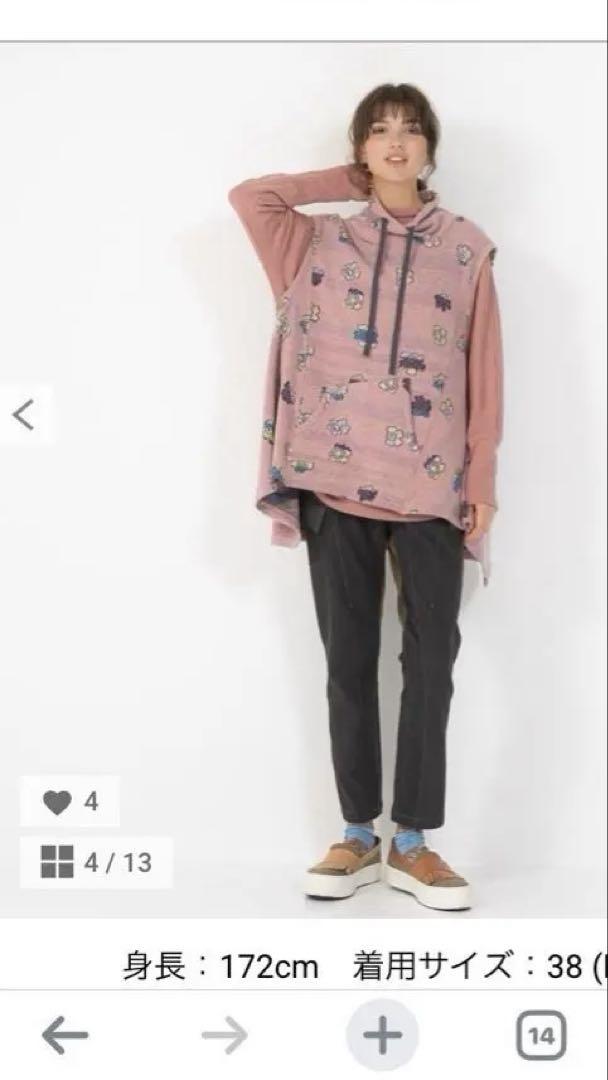Open the model outfit photo full screen
The height and width of the screenshot is (1080, 608).
[380, 480]
